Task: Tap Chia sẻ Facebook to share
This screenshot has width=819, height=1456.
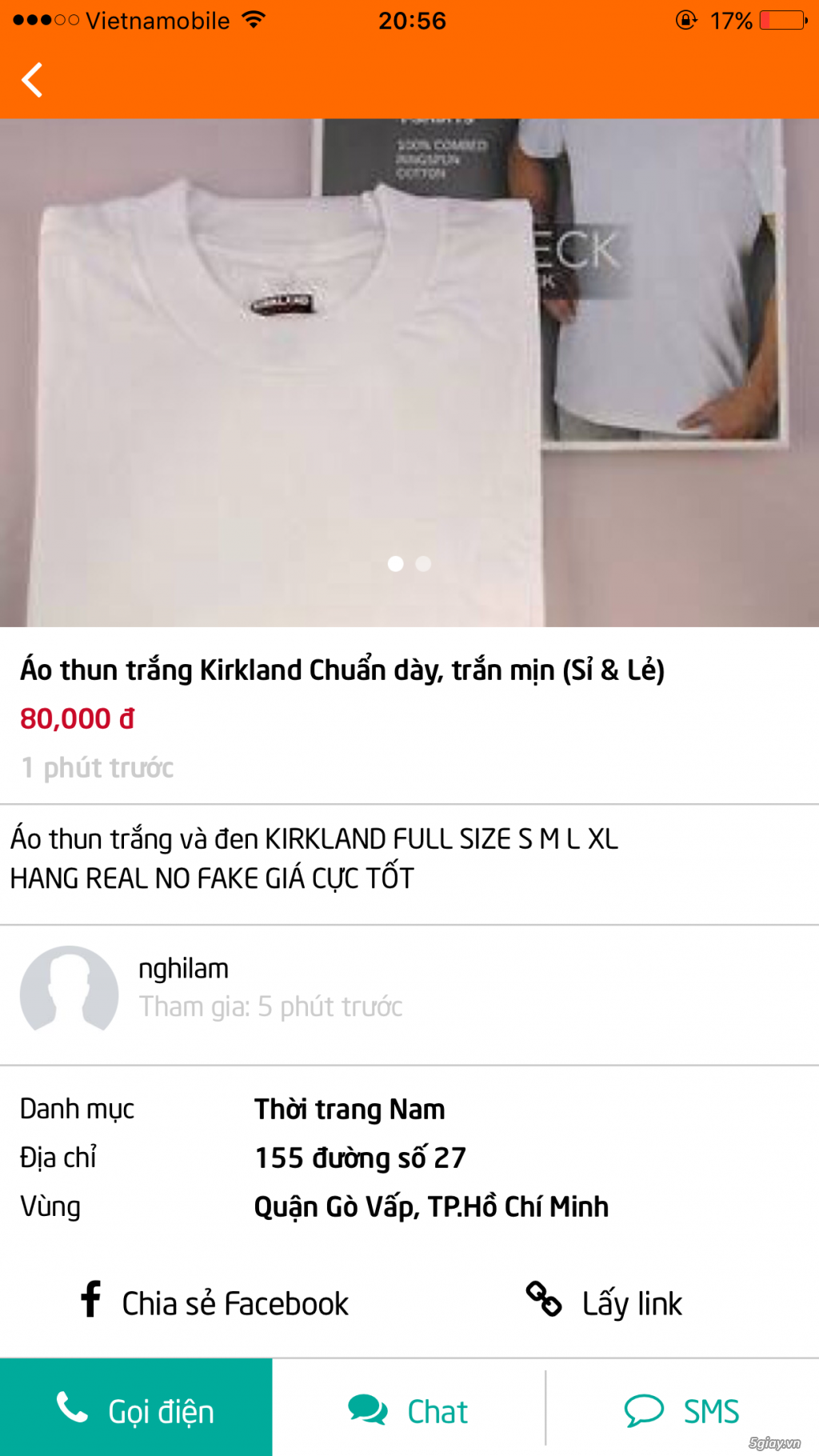Action: [x=234, y=1302]
